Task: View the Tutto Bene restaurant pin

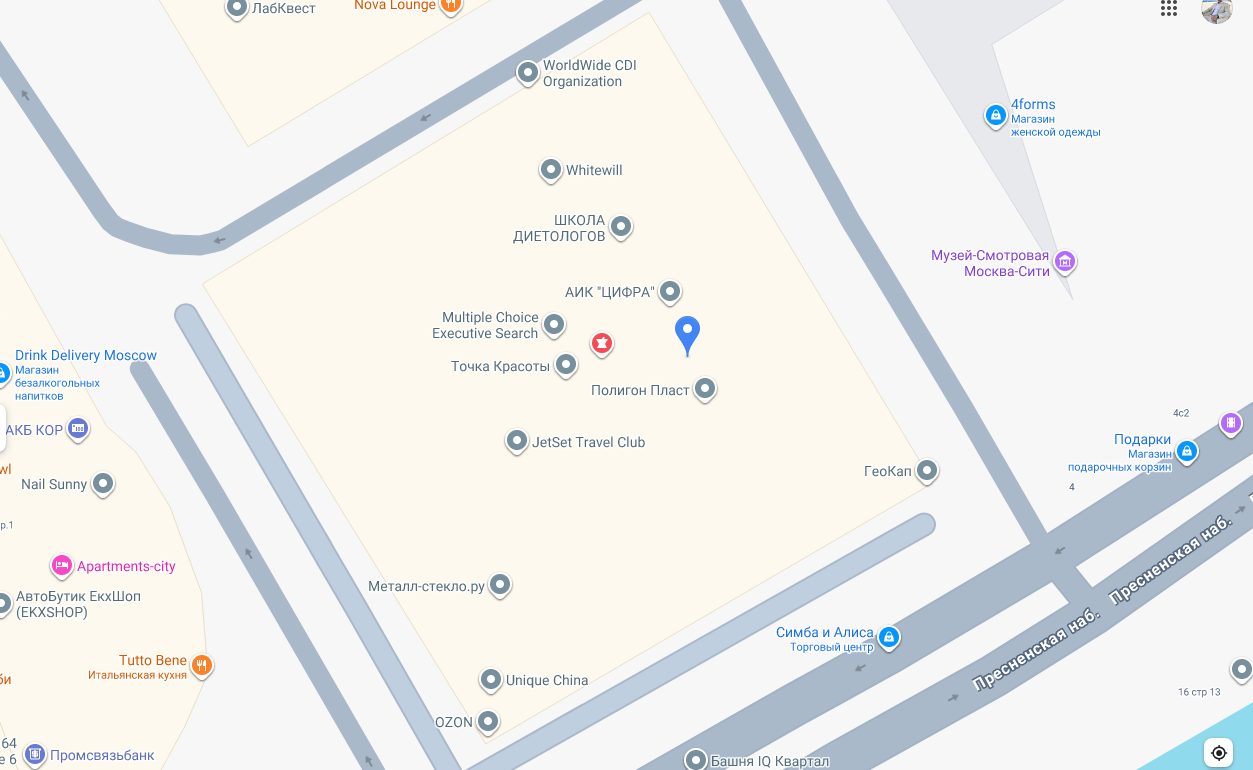Action: pyautogui.click(x=202, y=665)
